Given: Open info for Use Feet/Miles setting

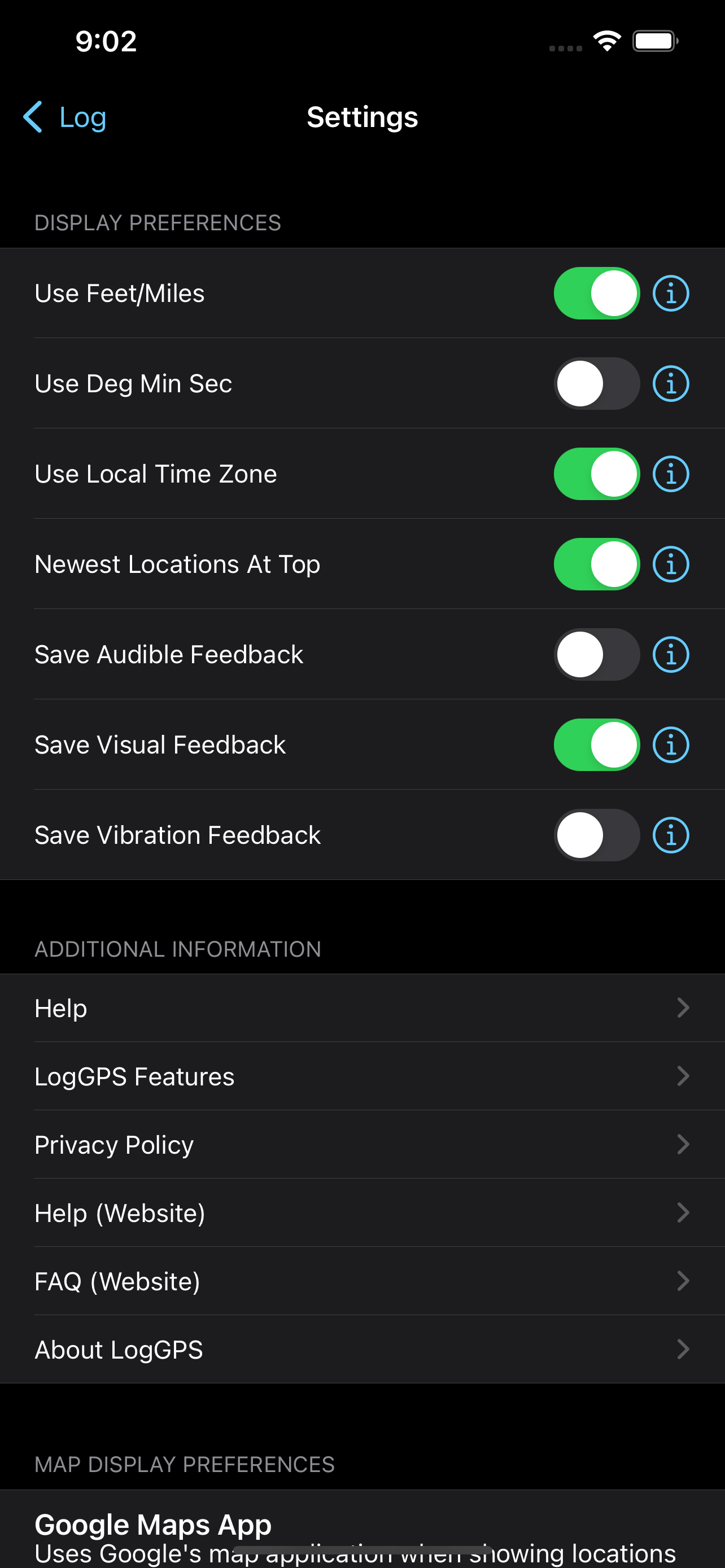Looking at the screenshot, I should point(670,293).
